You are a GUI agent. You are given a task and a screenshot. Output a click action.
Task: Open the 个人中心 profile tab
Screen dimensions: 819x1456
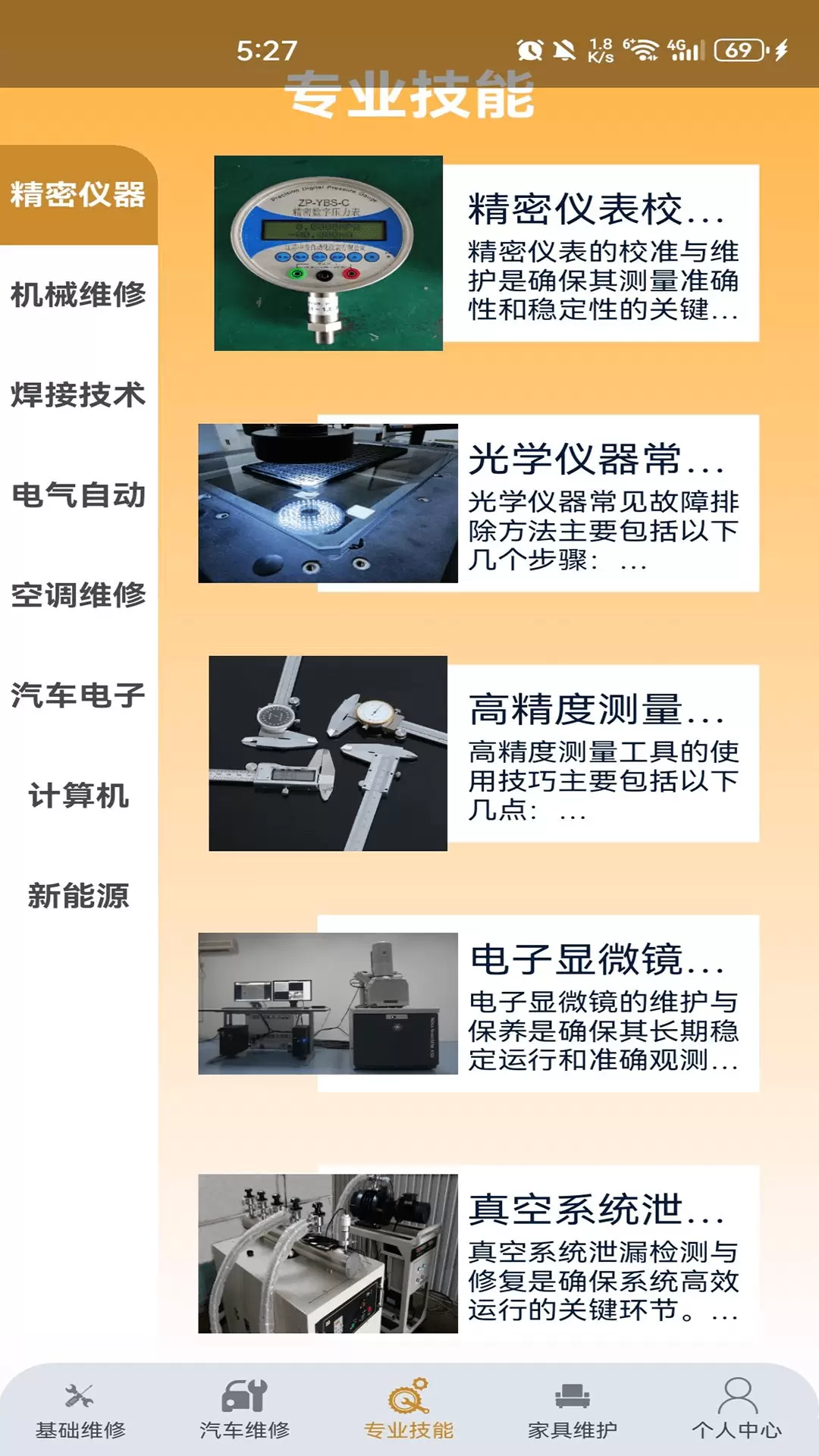point(736,1412)
